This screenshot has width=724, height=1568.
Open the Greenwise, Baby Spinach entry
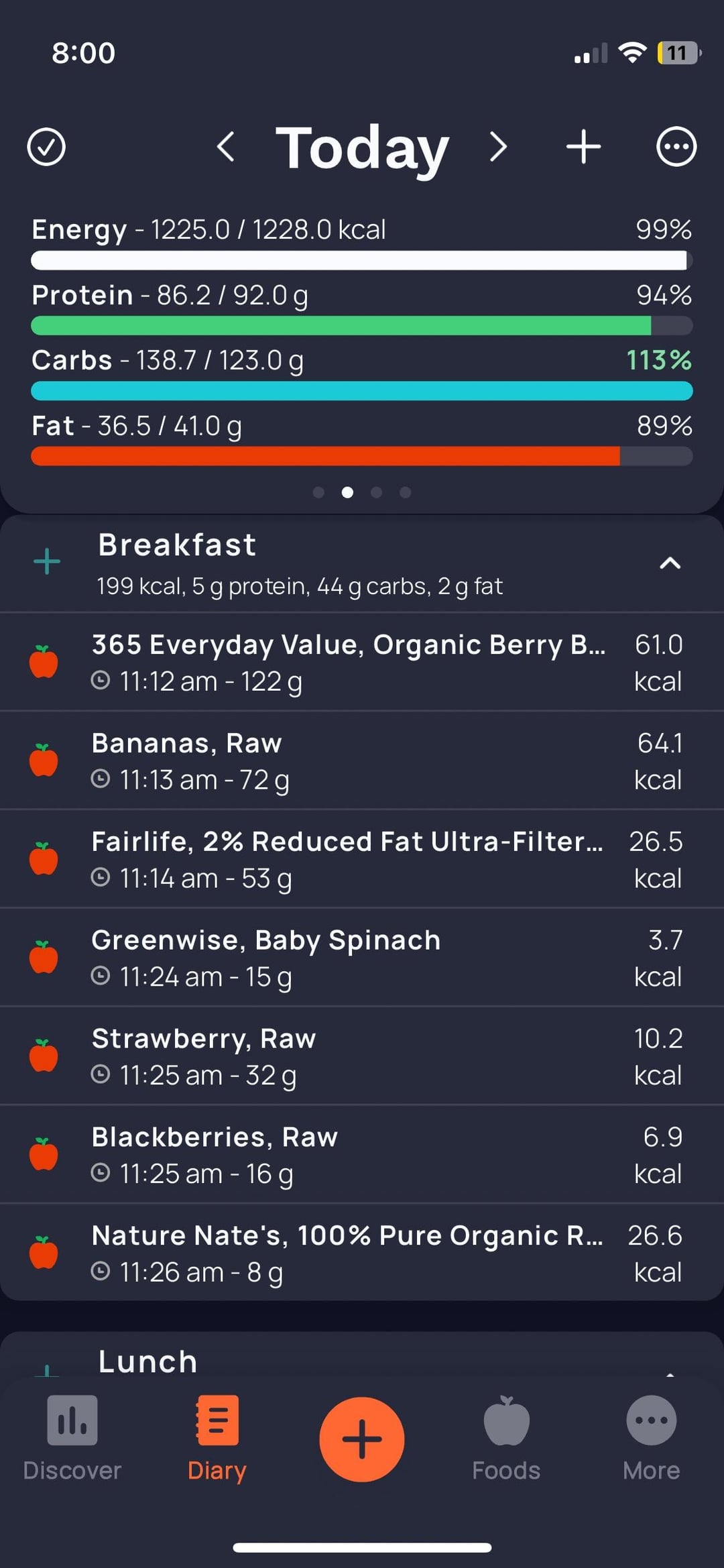click(362, 958)
